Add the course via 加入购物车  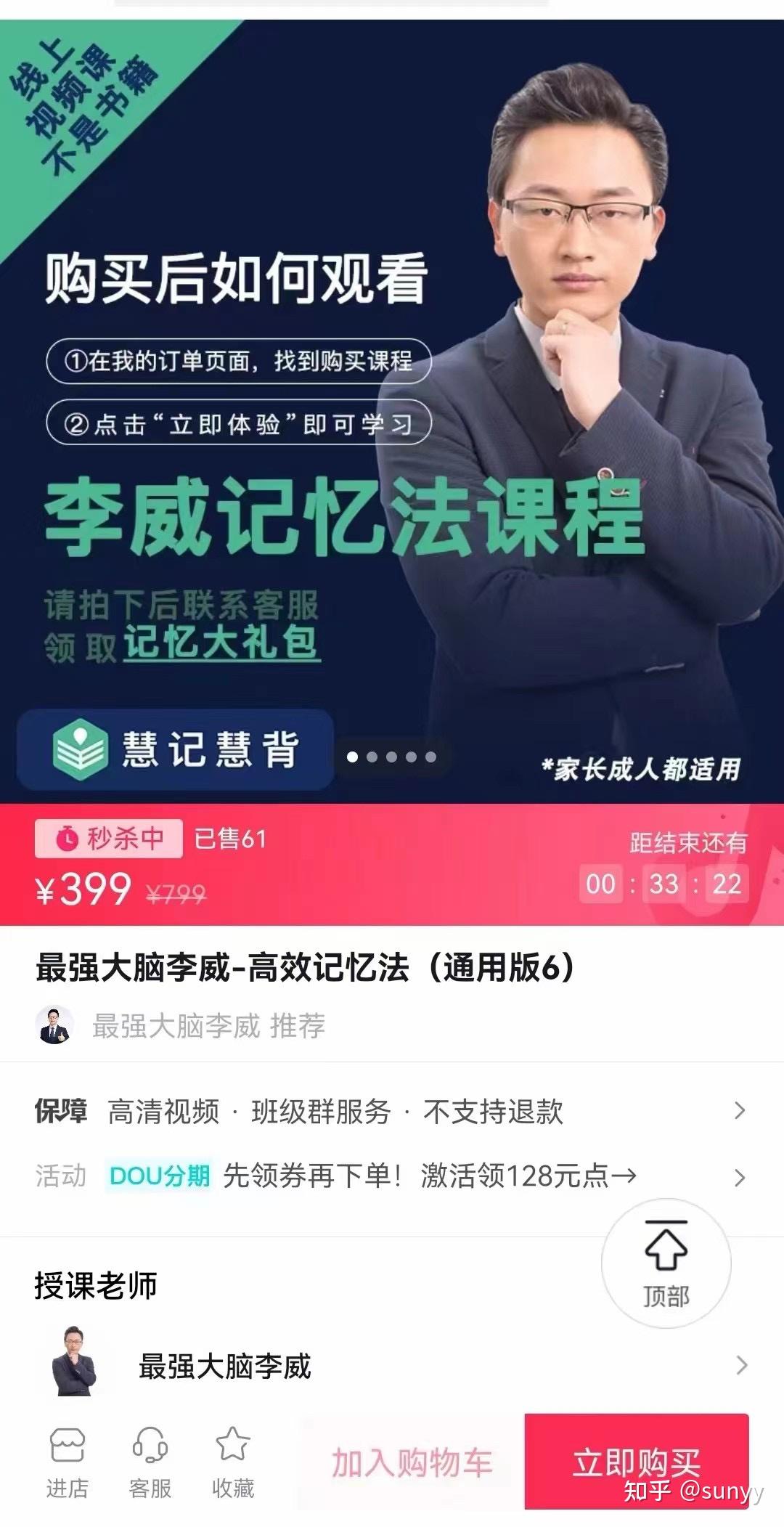pyautogui.click(x=412, y=1462)
